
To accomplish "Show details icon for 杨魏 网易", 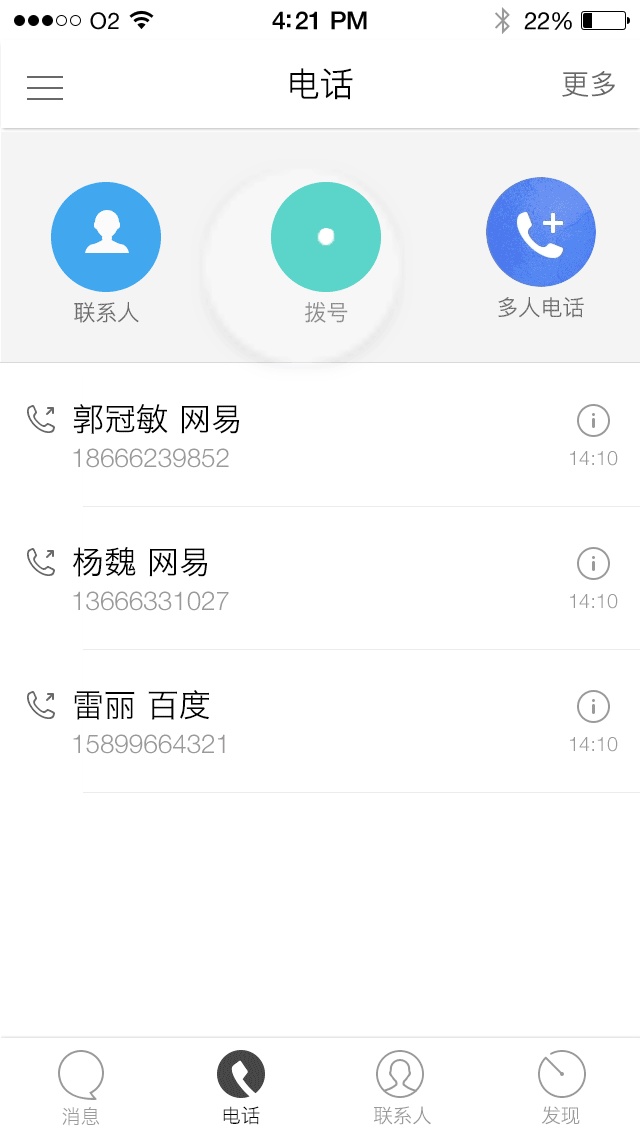I will click(x=593, y=564).
